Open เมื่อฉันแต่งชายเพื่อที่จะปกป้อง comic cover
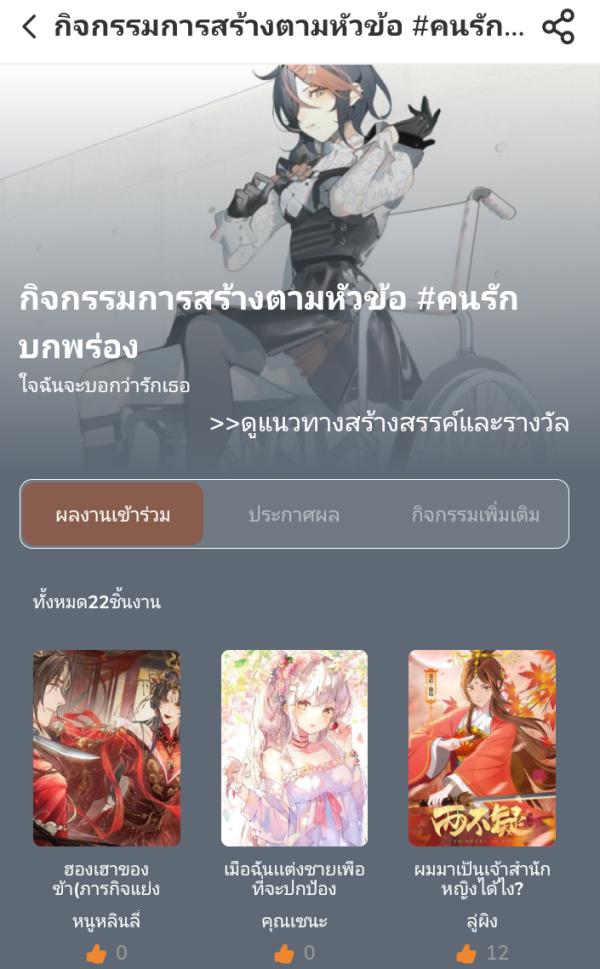 click(x=294, y=748)
